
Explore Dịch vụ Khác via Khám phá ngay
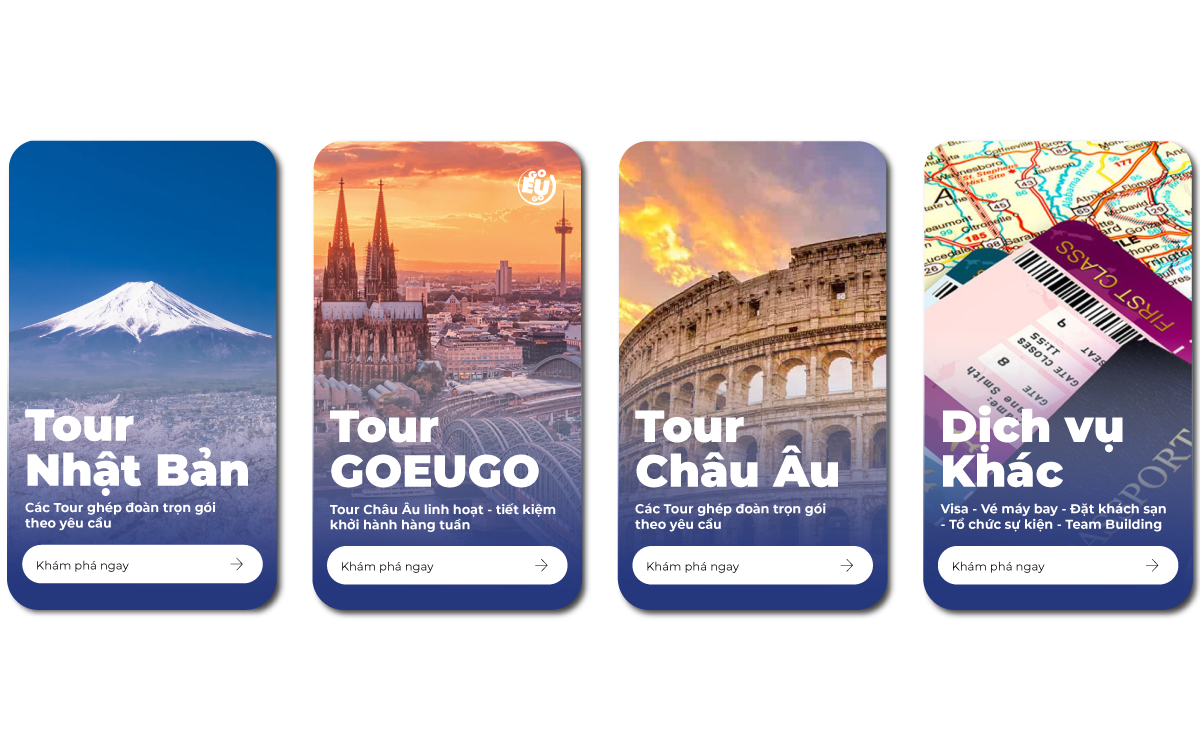[x=1057, y=566]
